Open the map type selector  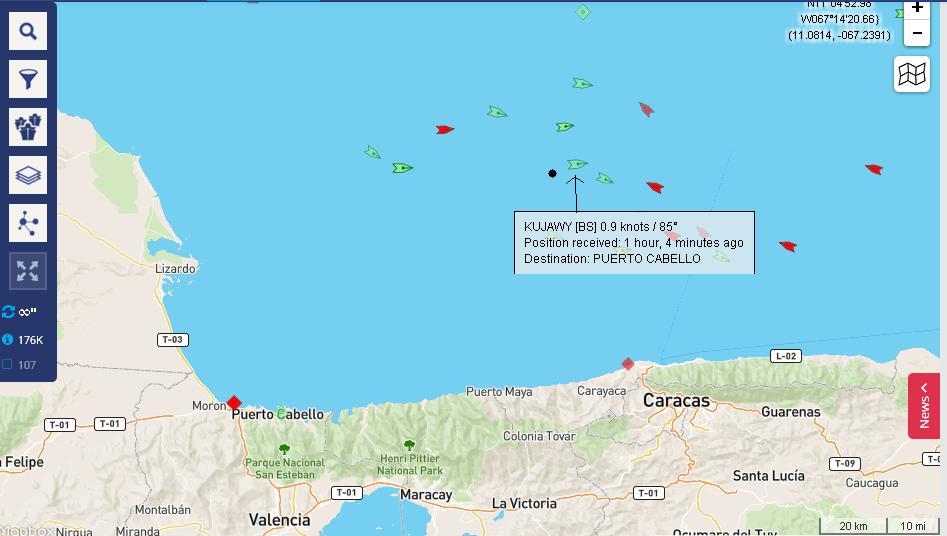tap(912, 74)
